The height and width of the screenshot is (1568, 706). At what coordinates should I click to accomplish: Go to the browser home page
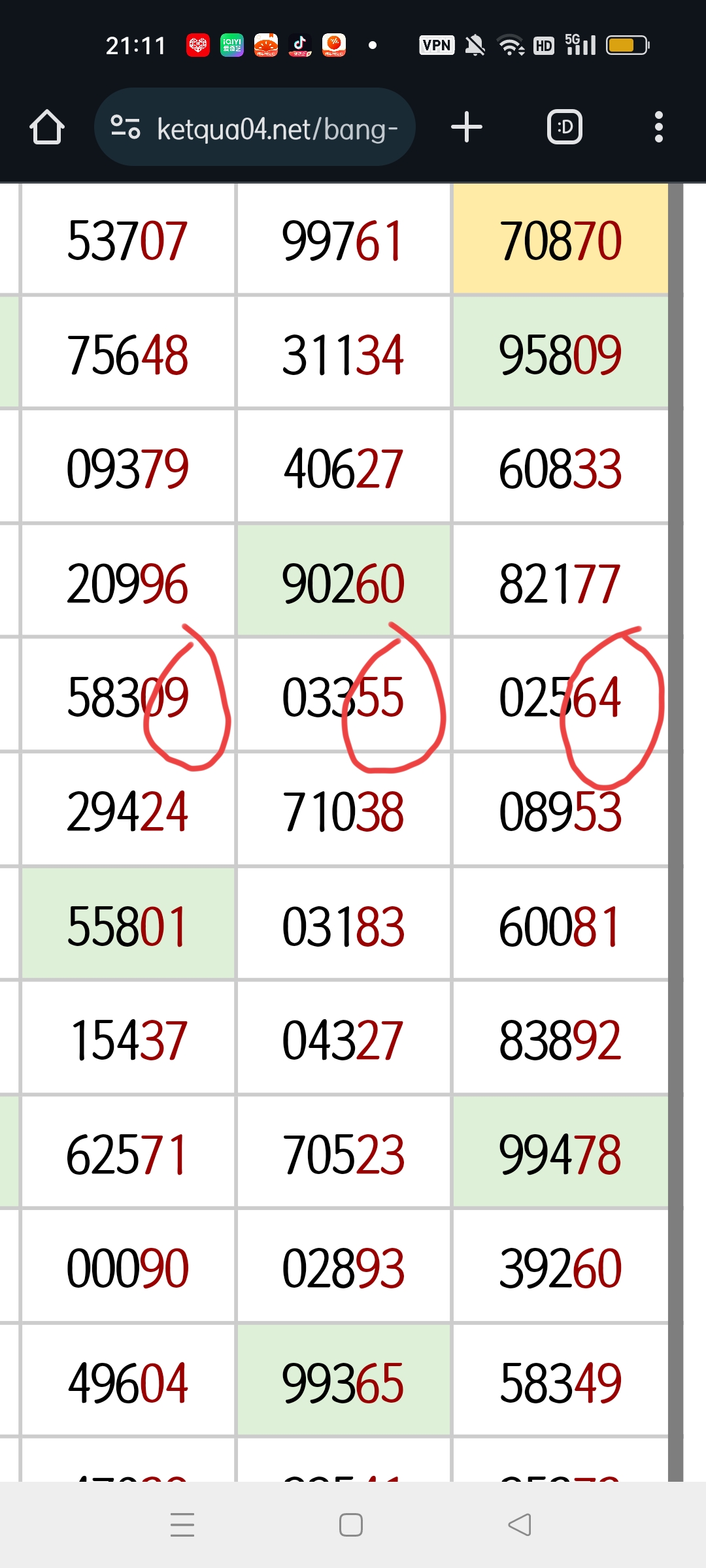coord(47,127)
